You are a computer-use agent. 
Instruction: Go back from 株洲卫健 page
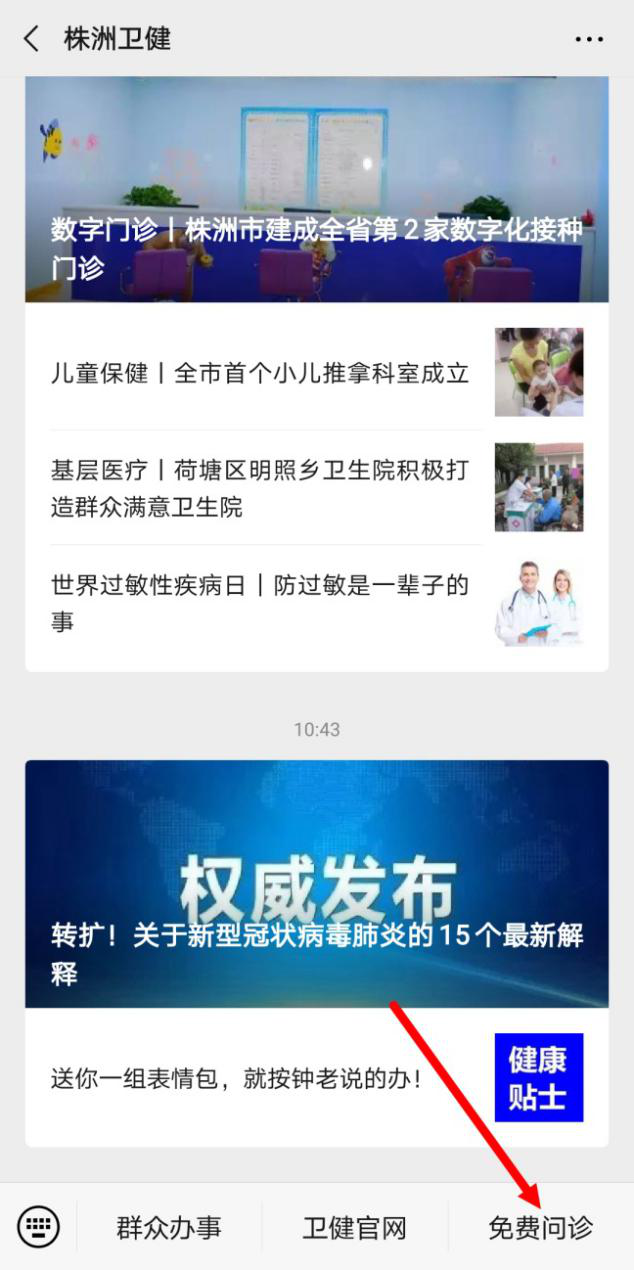point(31,39)
